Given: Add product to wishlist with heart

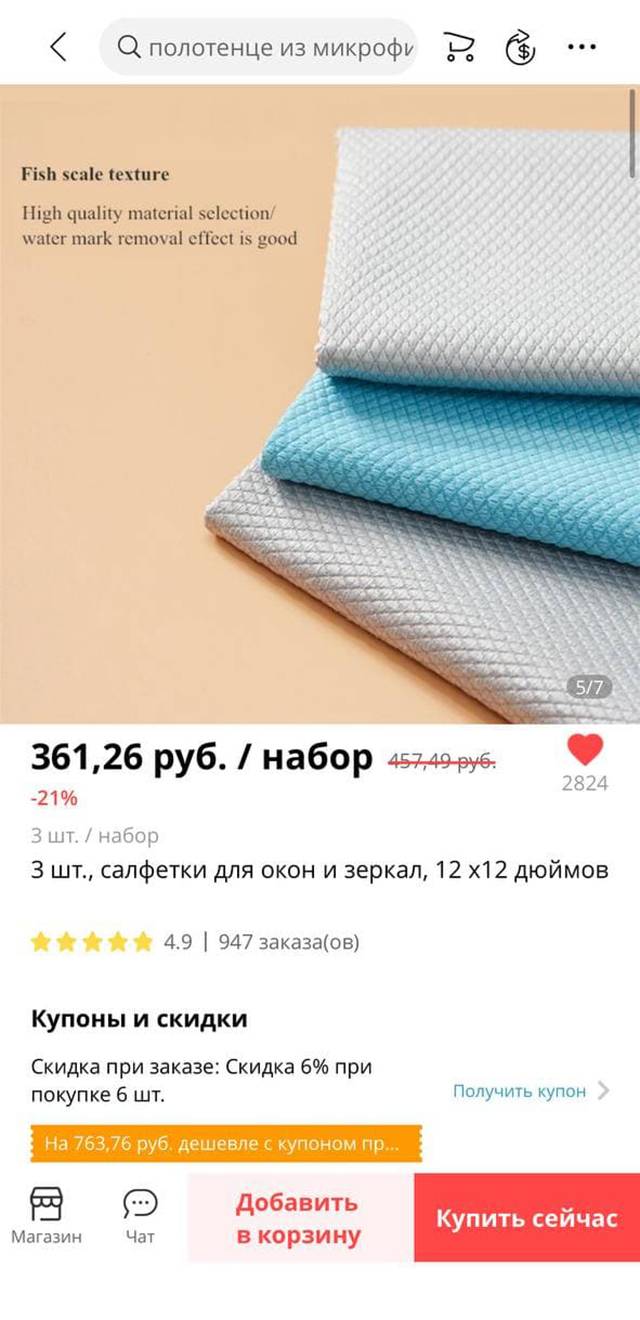Looking at the screenshot, I should point(584,751).
